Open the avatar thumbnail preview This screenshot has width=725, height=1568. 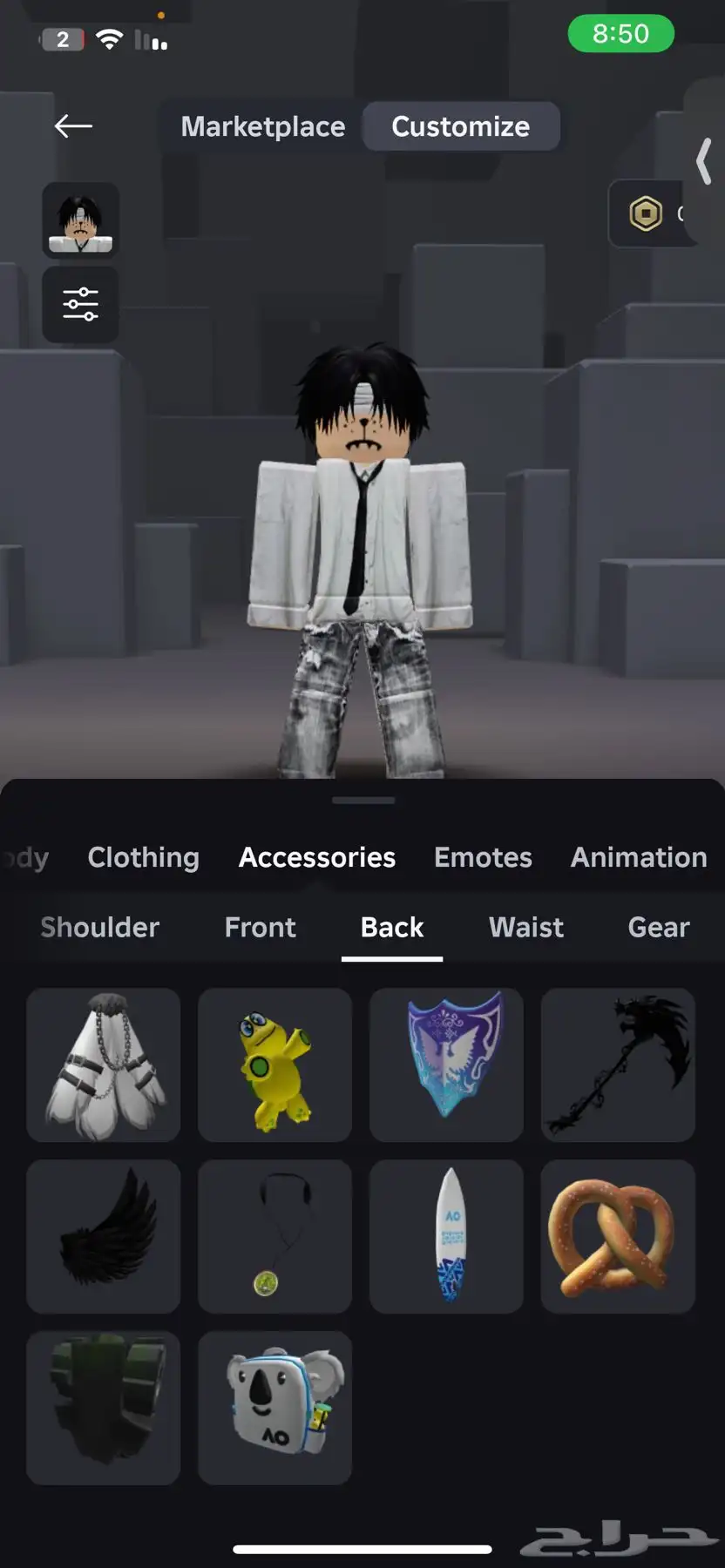(80, 220)
